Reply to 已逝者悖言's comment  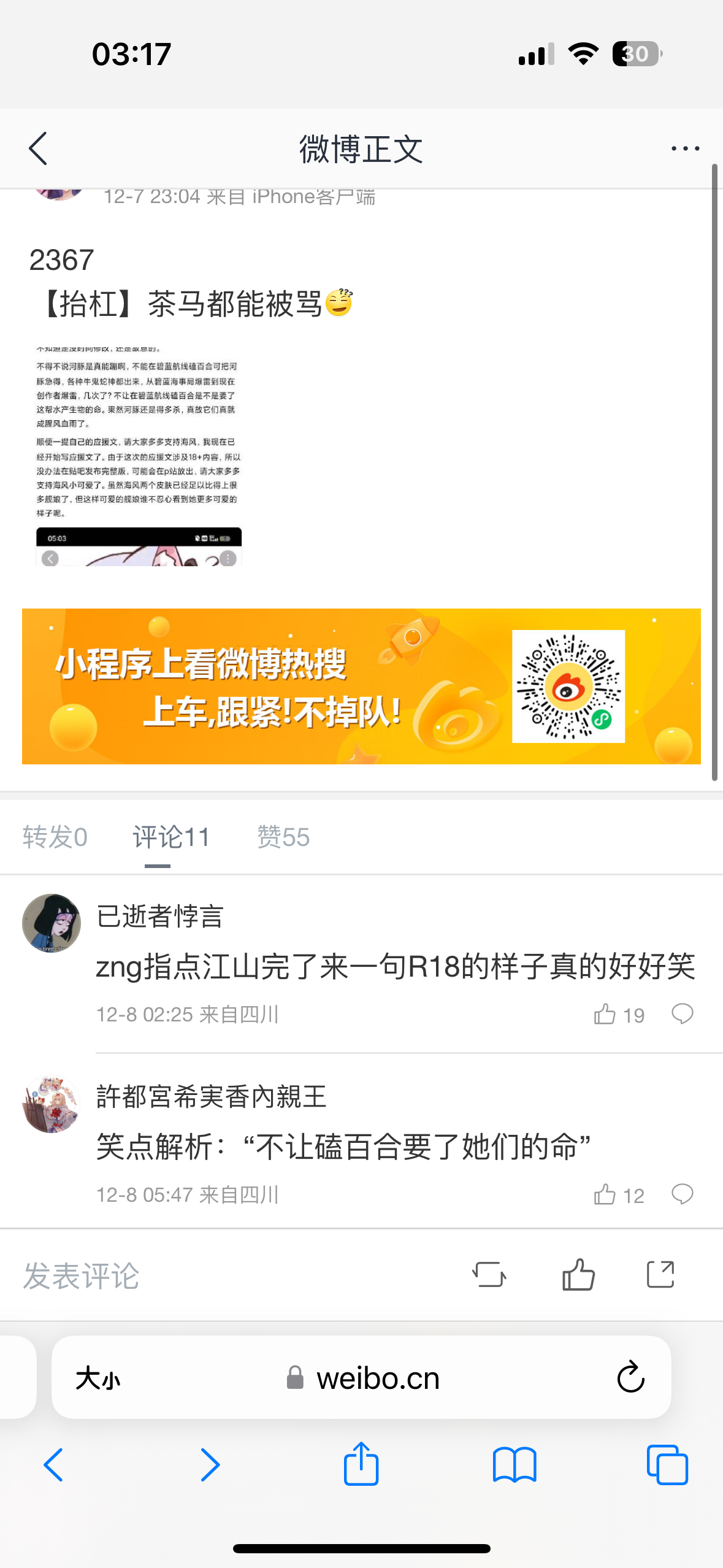point(682,1014)
